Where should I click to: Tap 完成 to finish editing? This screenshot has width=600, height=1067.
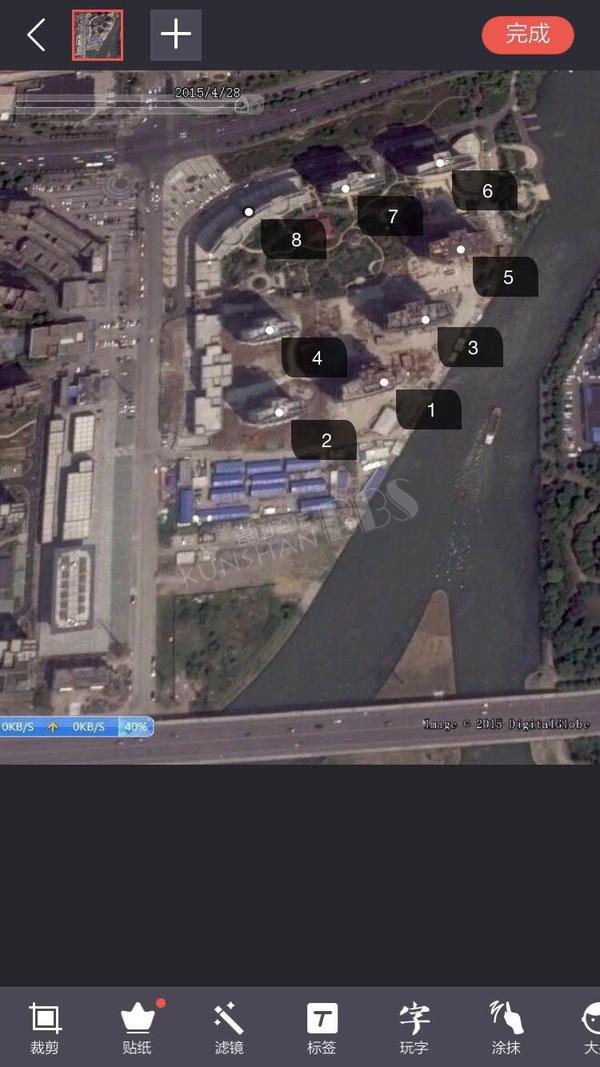click(528, 35)
